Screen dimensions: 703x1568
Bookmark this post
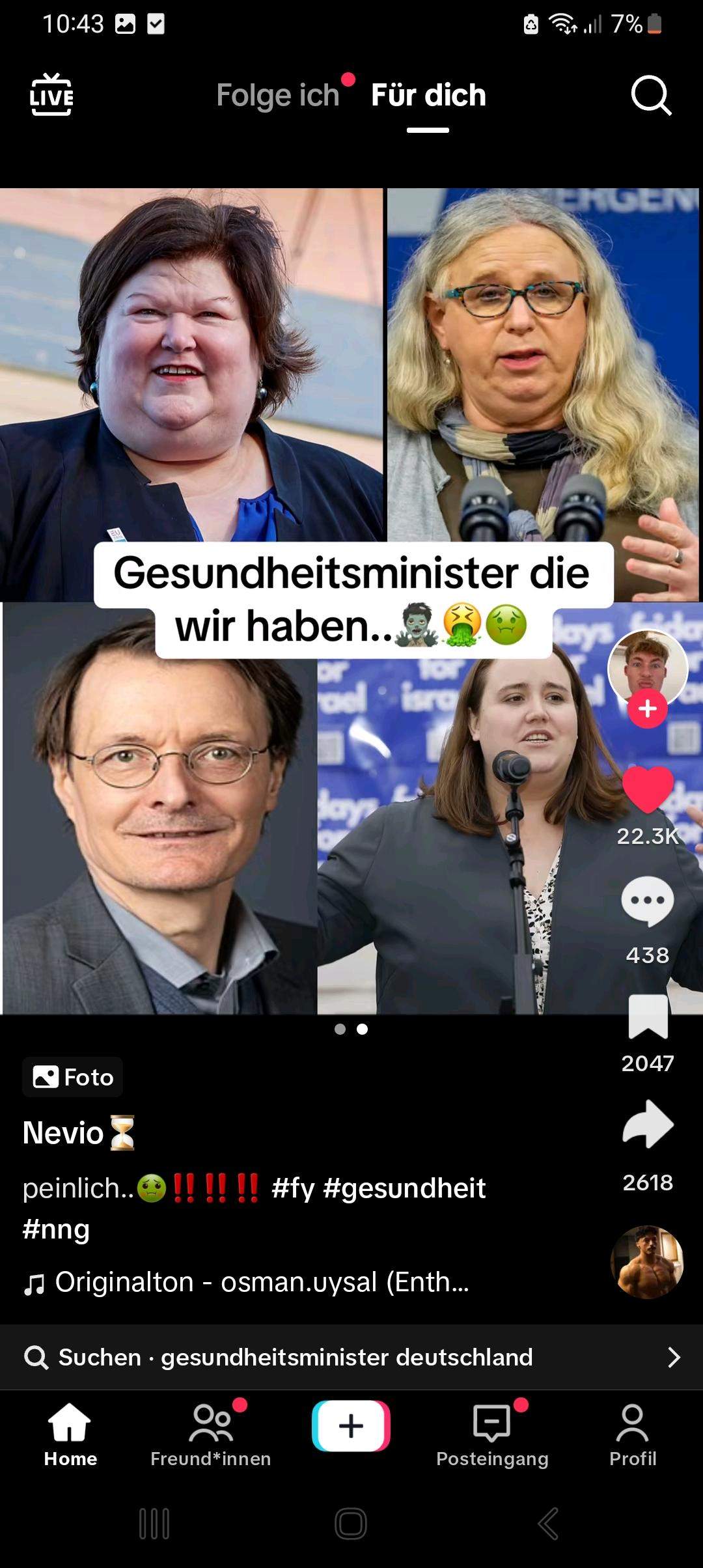[x=648, y=1016]
